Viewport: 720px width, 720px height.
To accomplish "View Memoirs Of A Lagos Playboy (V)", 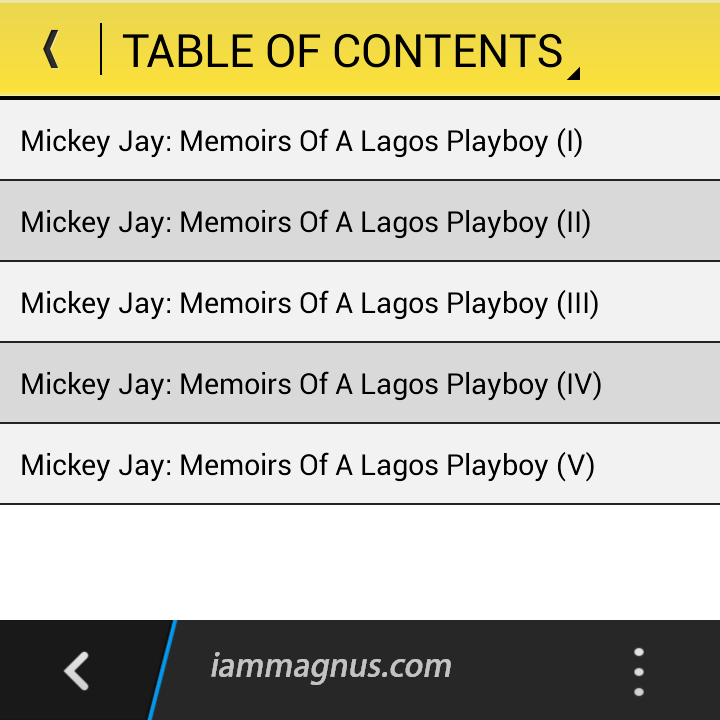I will pyautogui.click(x=307, y=465).
